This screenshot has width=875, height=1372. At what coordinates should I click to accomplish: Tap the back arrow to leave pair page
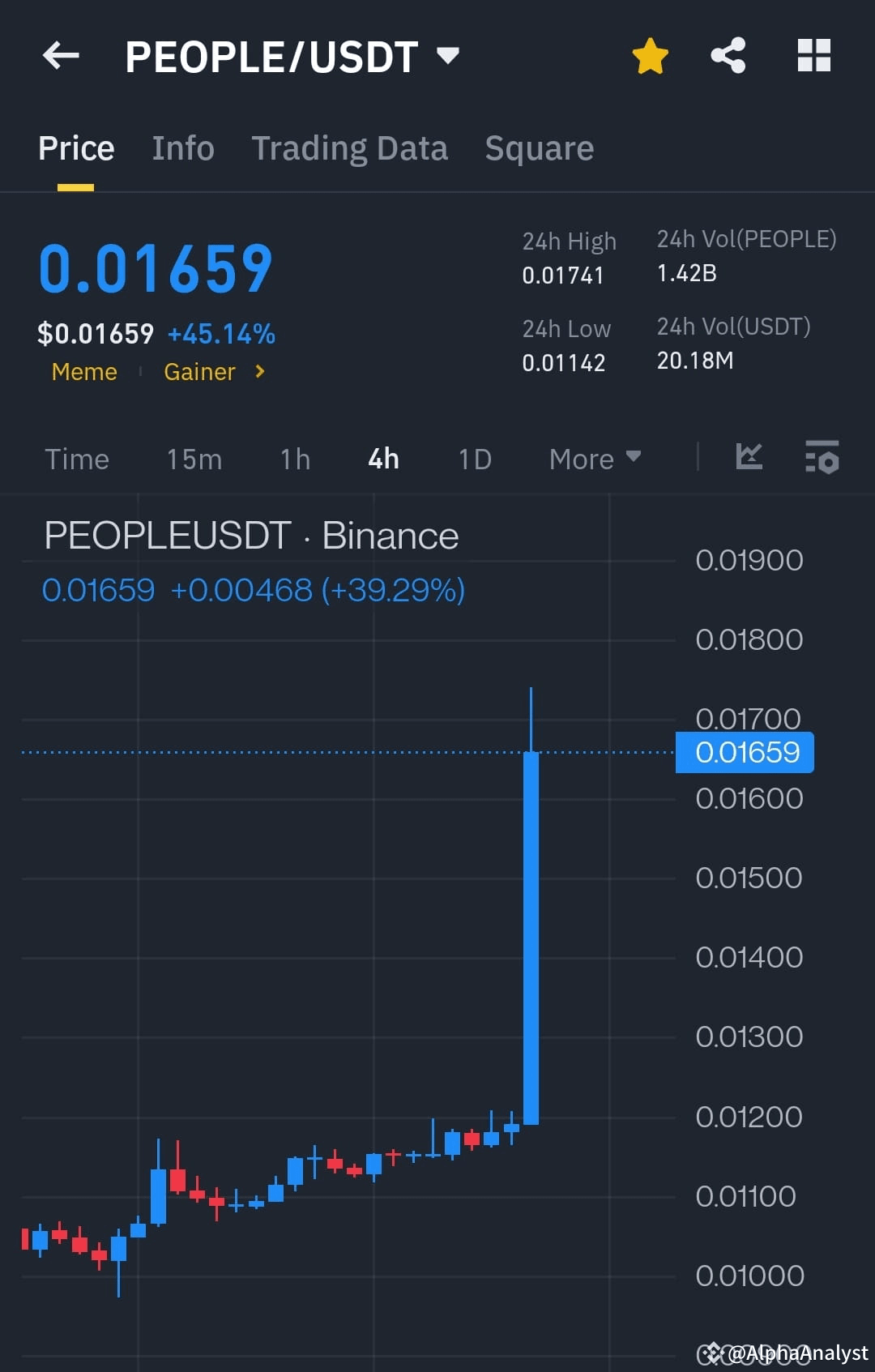[x=61, y=55]
